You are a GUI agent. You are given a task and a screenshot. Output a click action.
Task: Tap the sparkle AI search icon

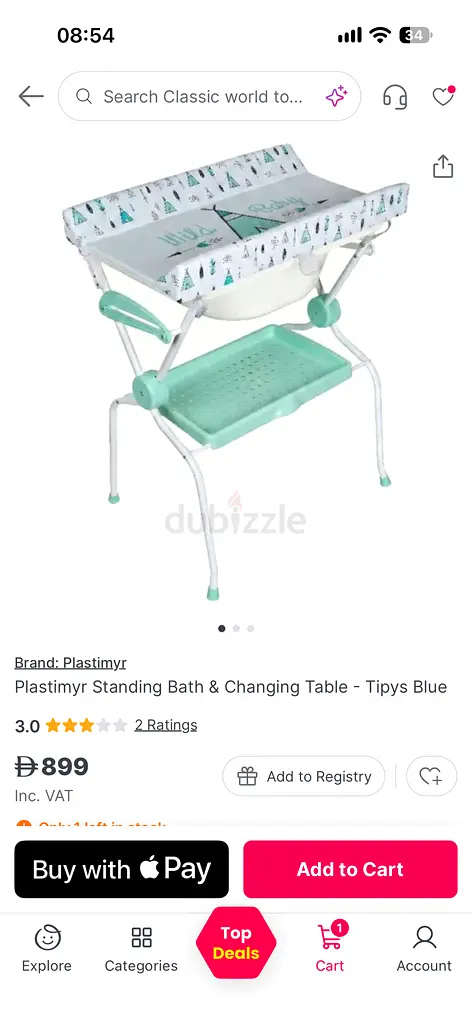tap(336, 97)
